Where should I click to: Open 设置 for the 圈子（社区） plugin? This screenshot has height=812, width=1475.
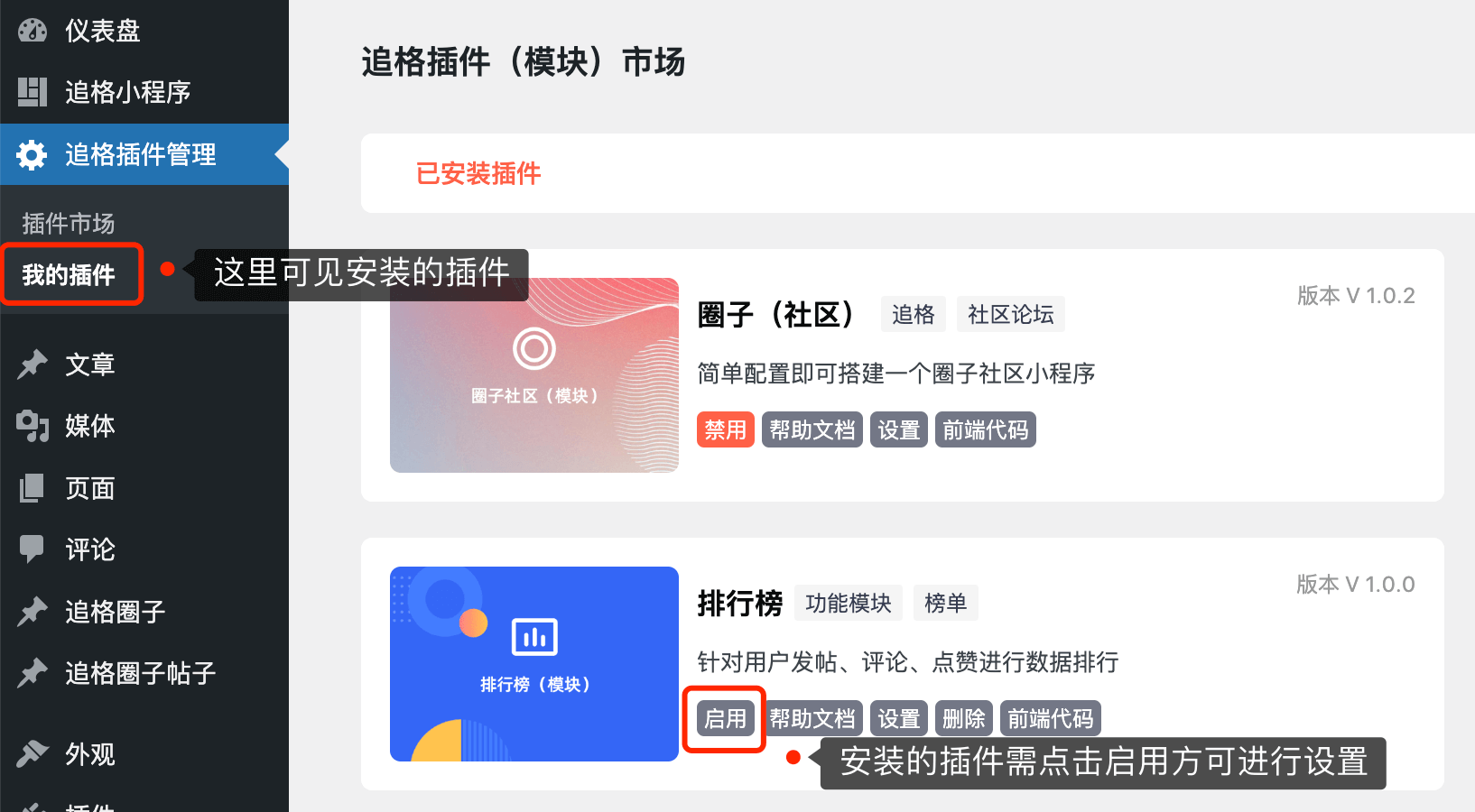click(898, 429)
